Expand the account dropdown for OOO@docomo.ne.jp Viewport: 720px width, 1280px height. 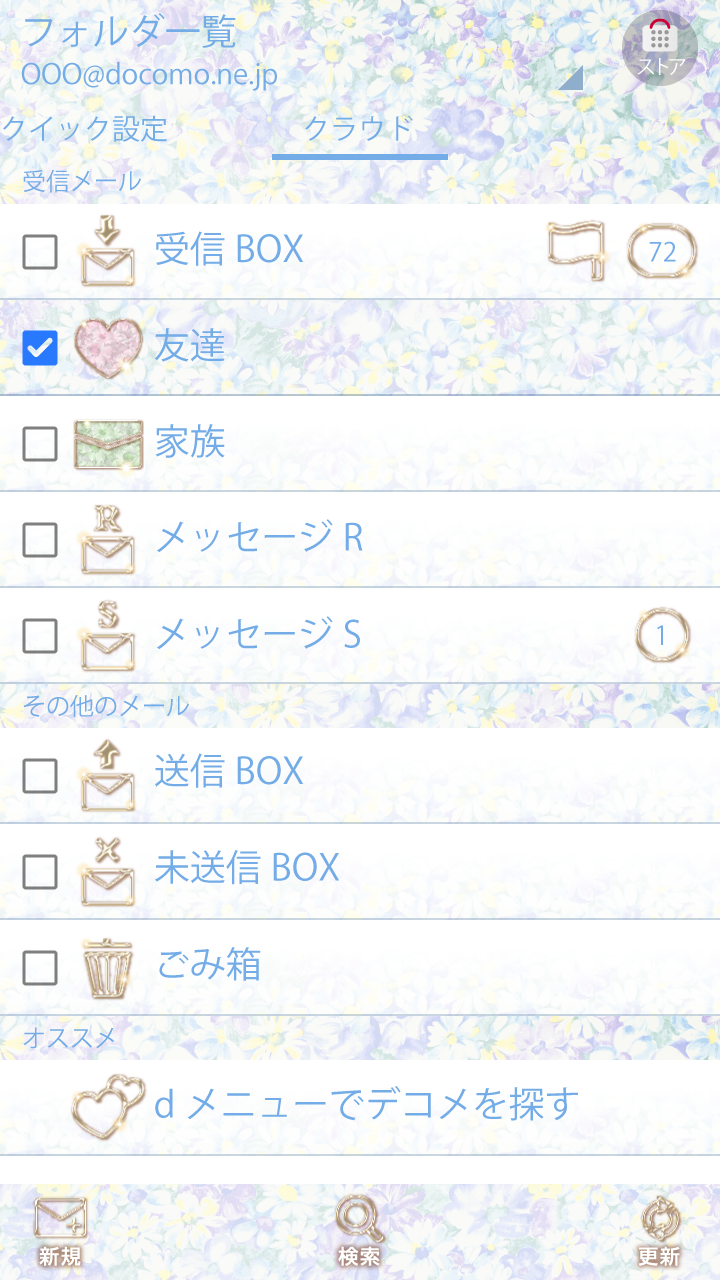[570, 78]
